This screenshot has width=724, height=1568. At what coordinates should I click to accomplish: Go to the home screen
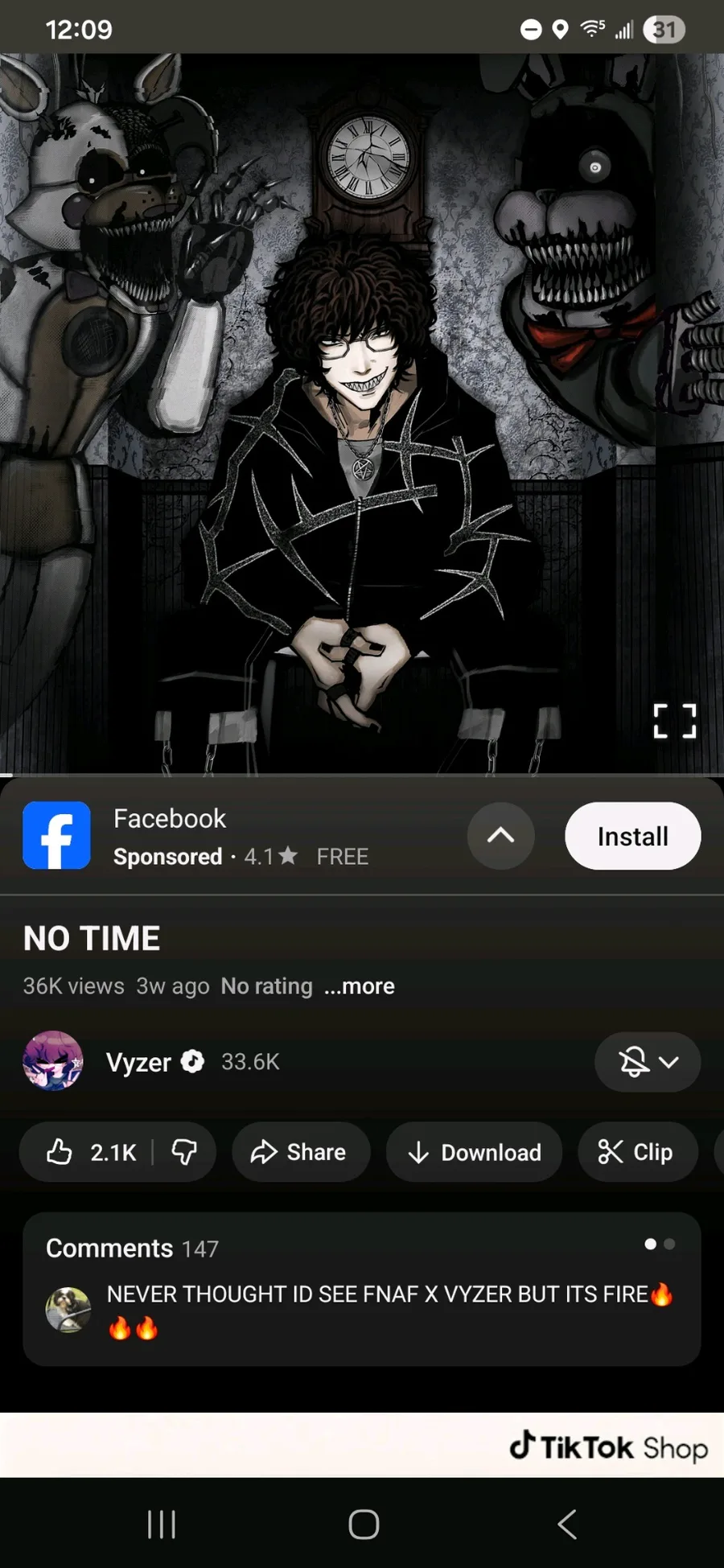tap(364, 1524)
